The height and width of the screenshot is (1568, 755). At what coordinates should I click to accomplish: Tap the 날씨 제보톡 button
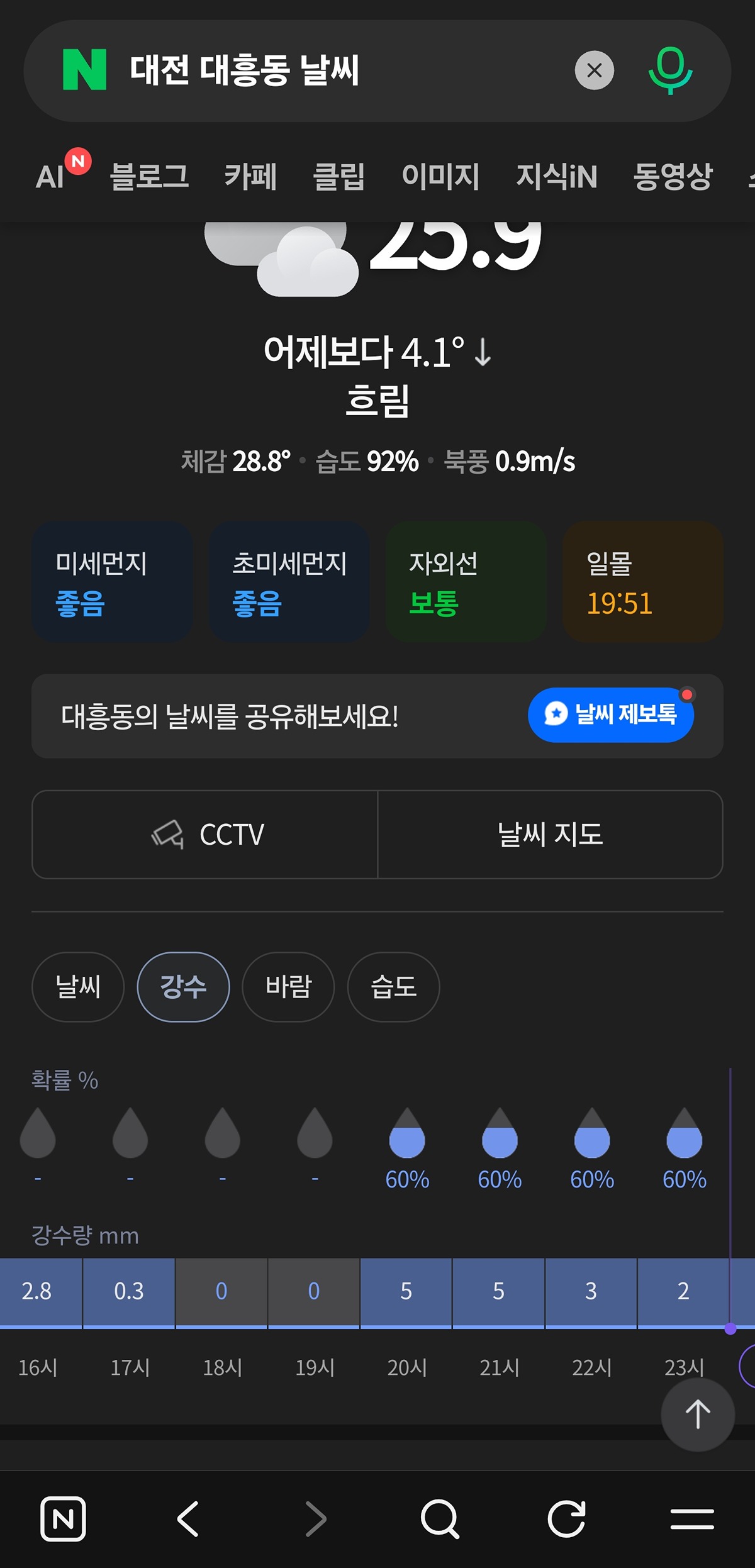tap(611, 715)
